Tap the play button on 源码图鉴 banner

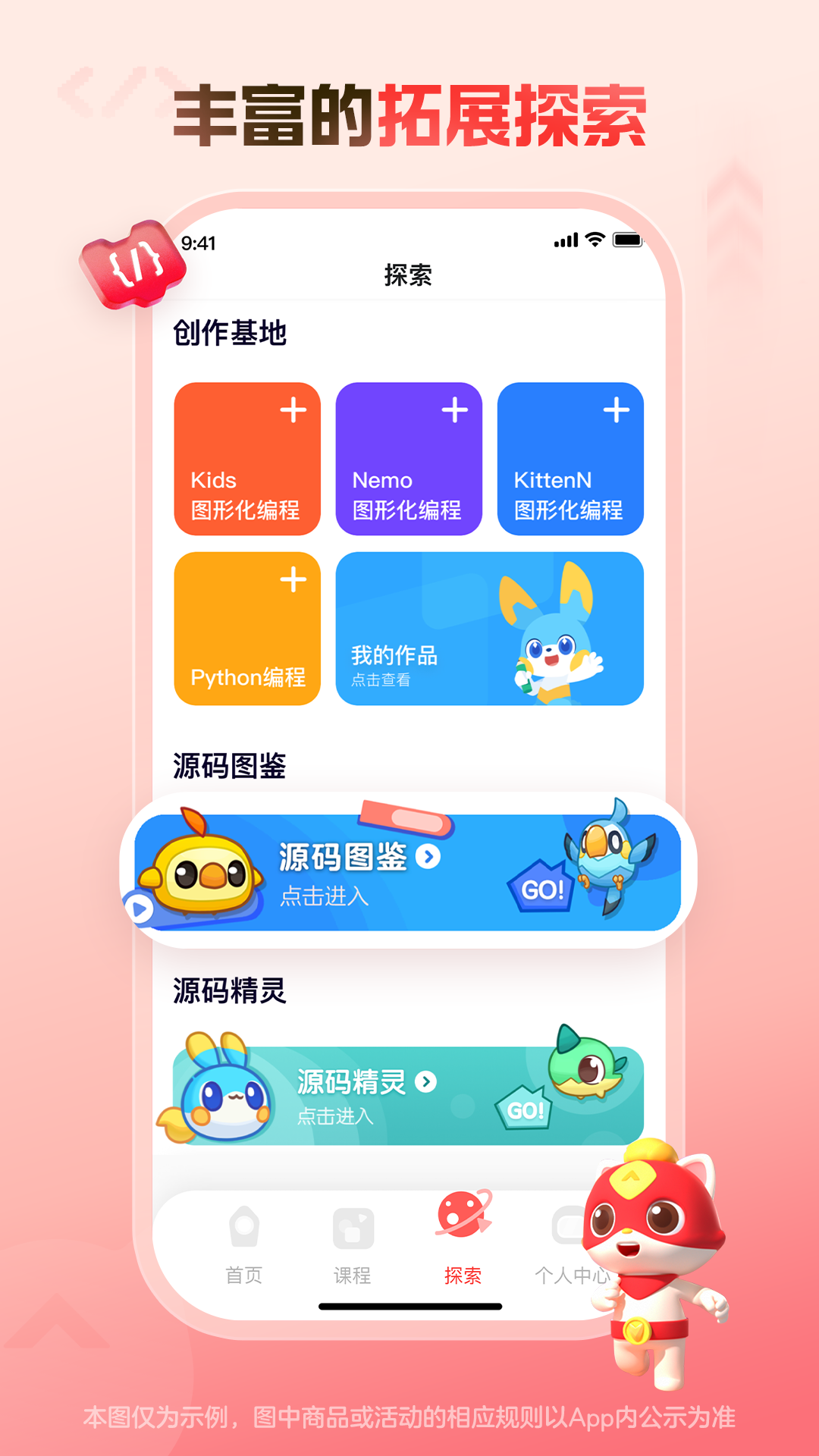141,909
